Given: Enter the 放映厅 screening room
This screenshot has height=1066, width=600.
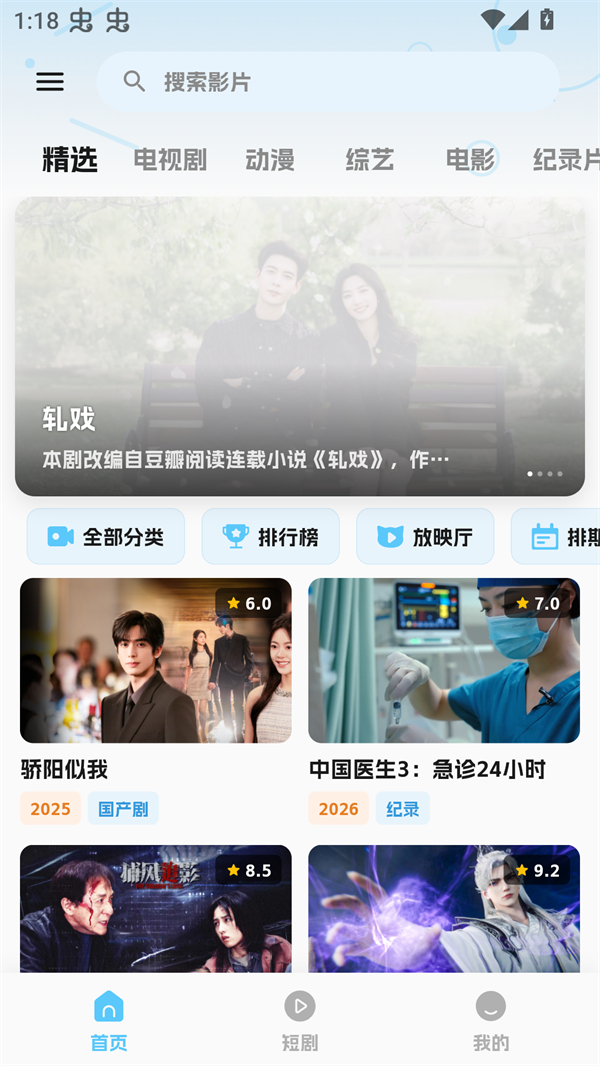Looking at the screenshot, I should click(425, 537).
